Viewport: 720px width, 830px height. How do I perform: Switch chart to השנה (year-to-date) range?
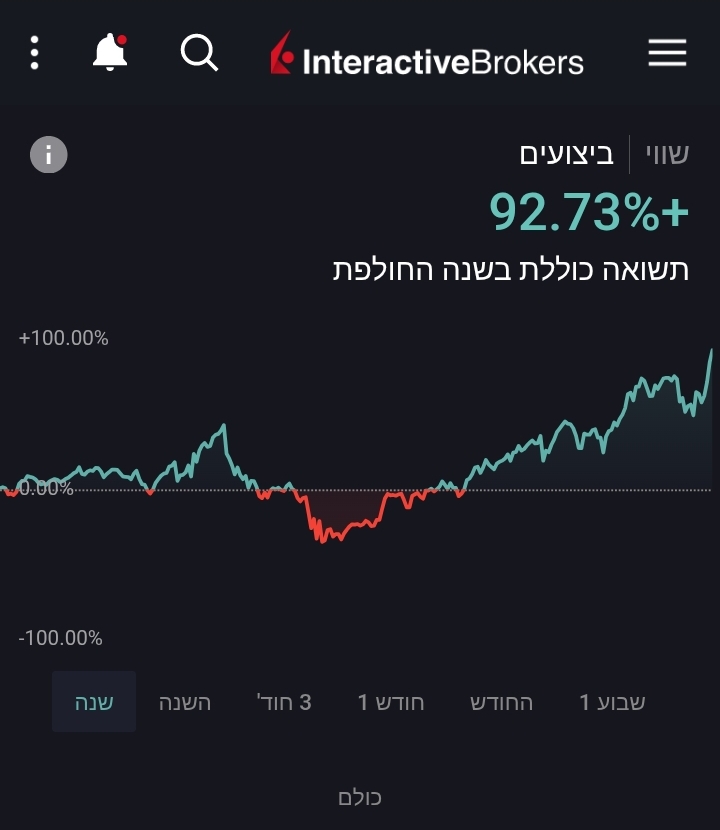(185, 702)
